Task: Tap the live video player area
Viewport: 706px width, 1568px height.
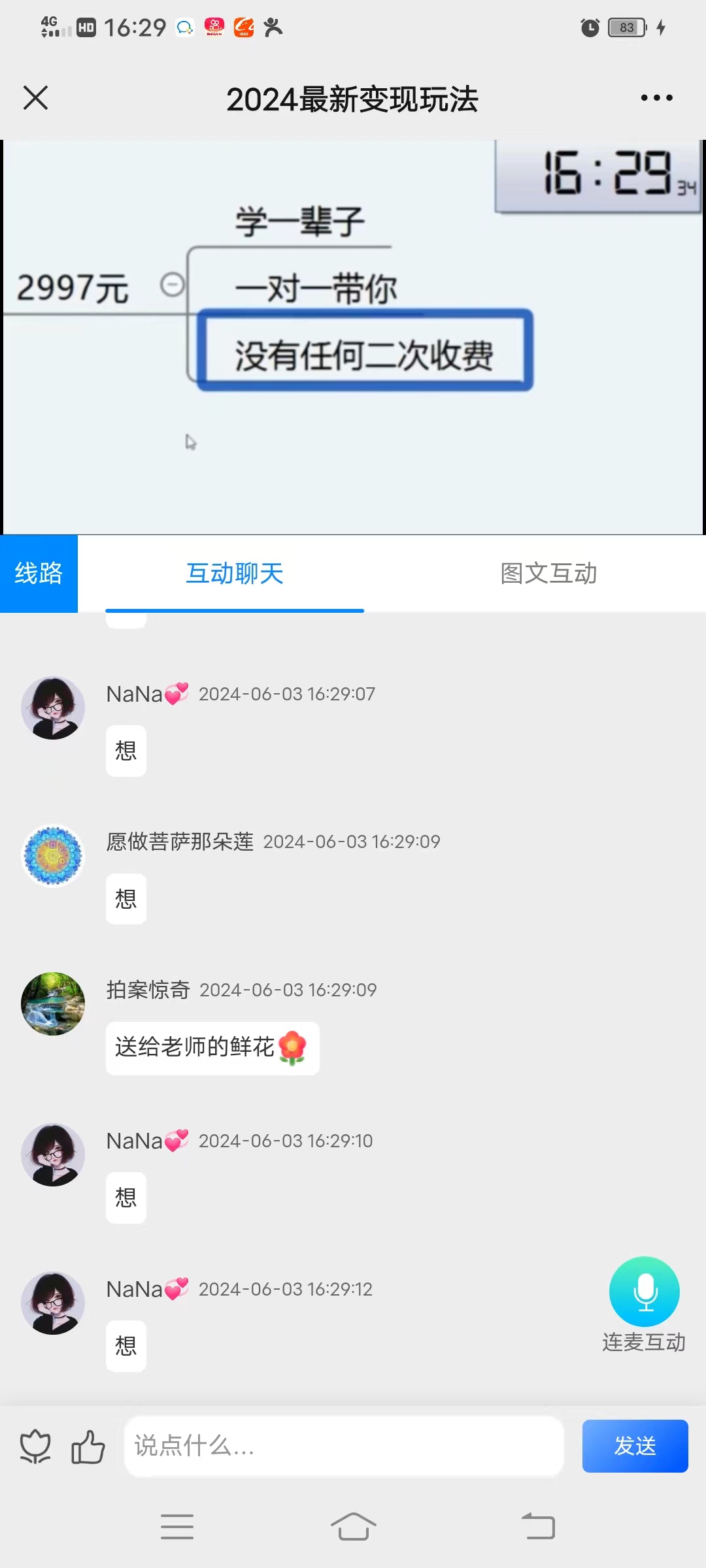Action: tap(353, 337)
